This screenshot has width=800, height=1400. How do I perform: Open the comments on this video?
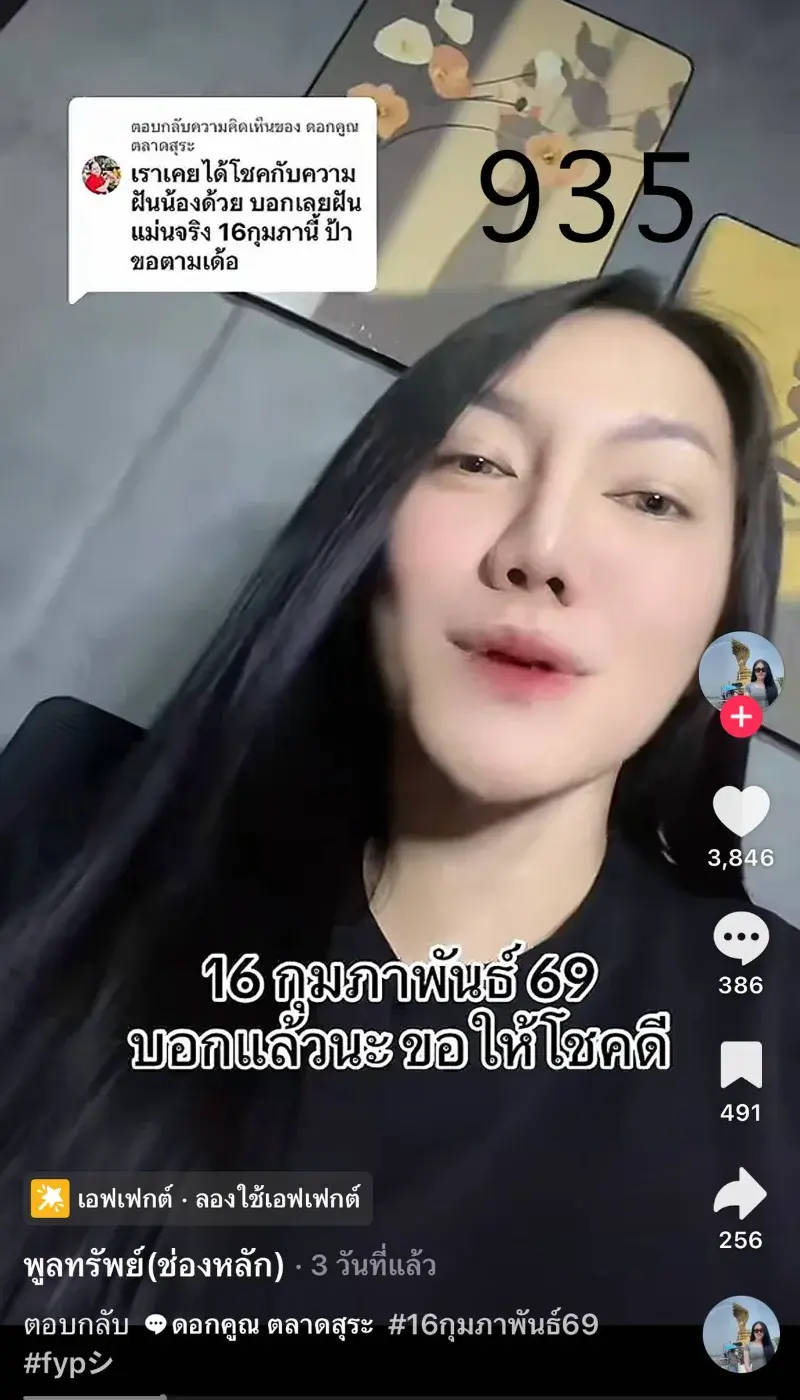pyautogui.click(x=741, y=940)
